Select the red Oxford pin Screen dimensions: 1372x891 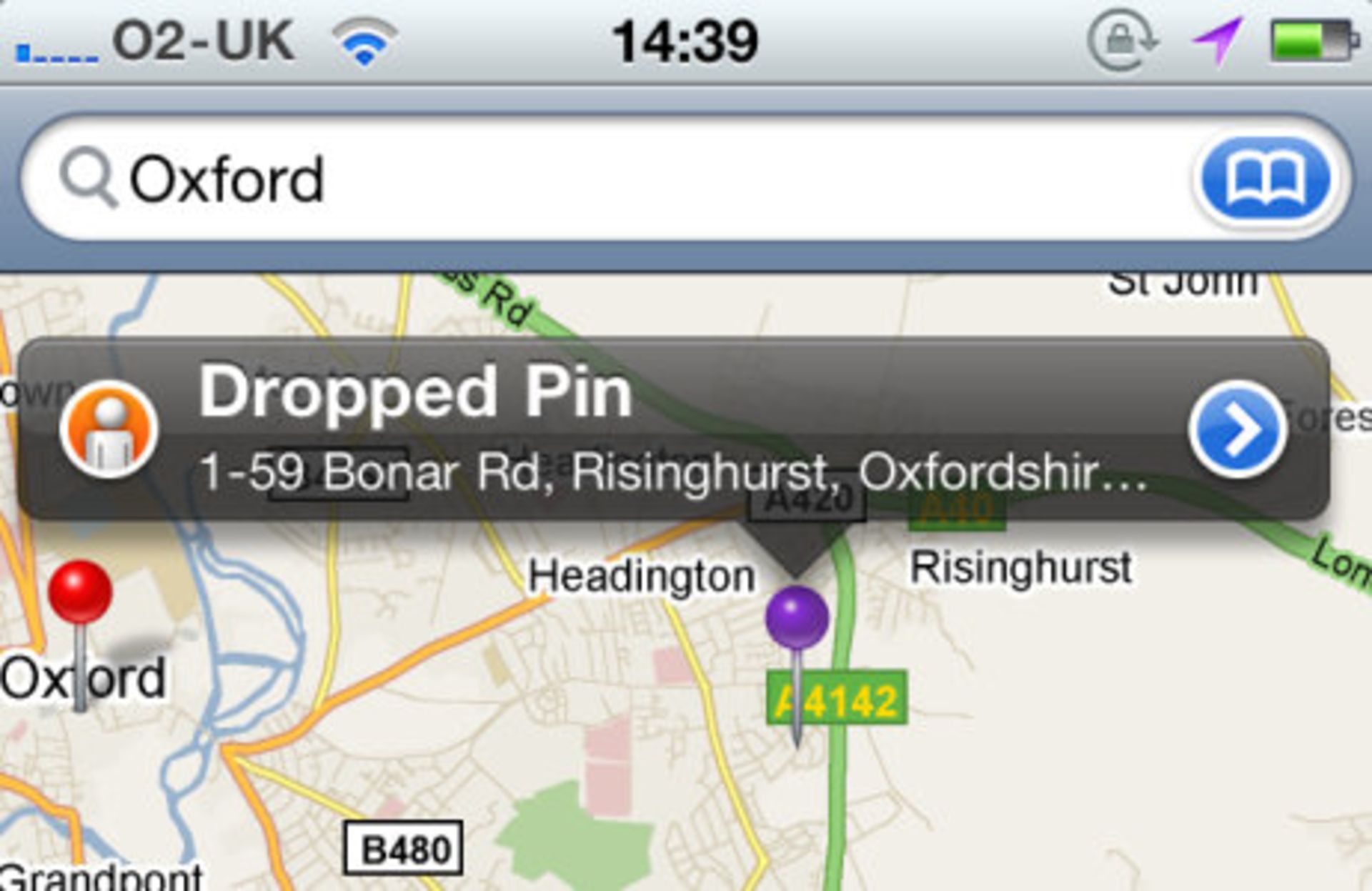pyautogui.click(x=80, y=593)
